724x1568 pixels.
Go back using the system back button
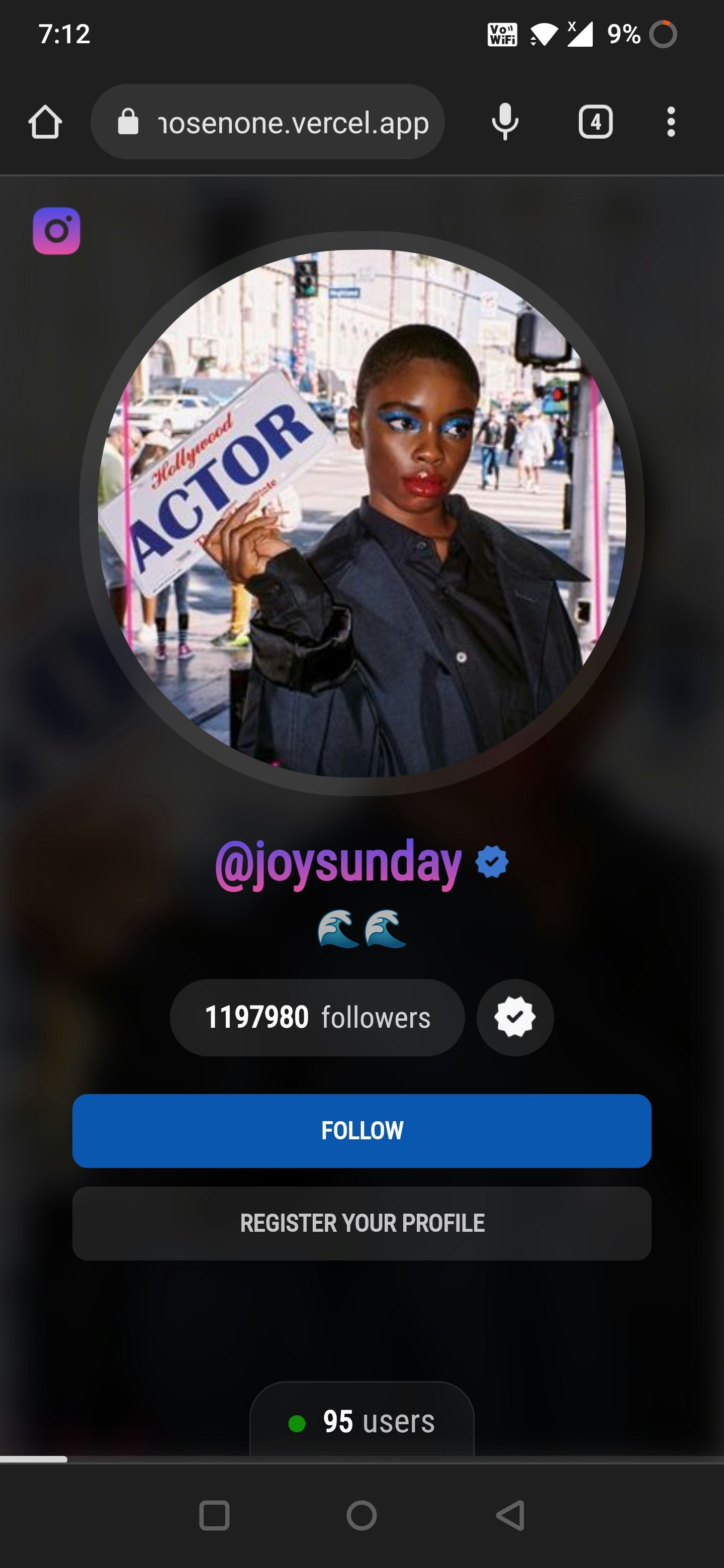tap(510, 1515)
